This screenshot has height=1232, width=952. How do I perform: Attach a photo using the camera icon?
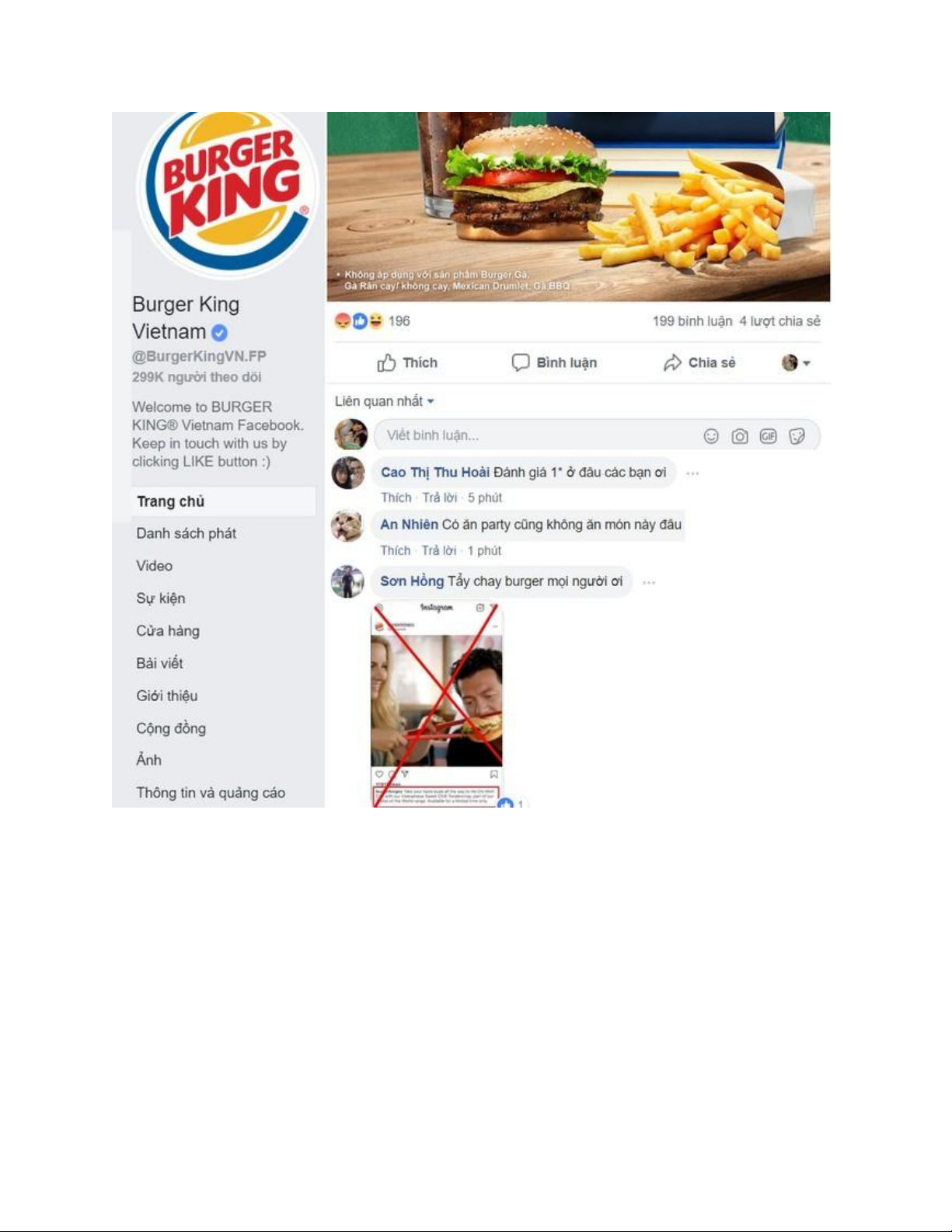pyautogui.click(x=740, y=436)
